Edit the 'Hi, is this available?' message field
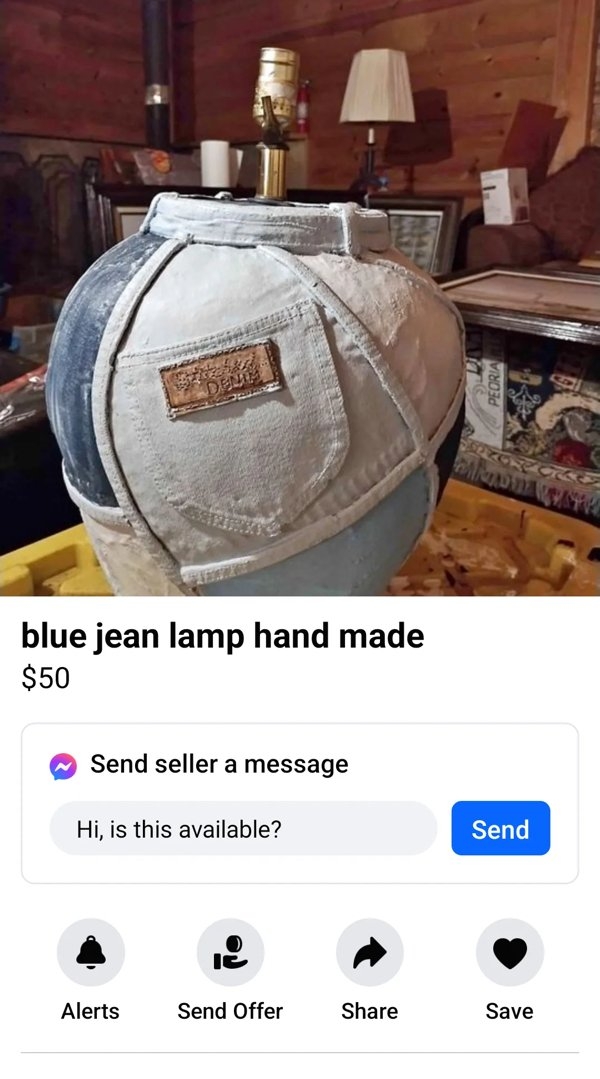Image resolution: width=600 pixels, height=1079 pixels. [243, 828]
